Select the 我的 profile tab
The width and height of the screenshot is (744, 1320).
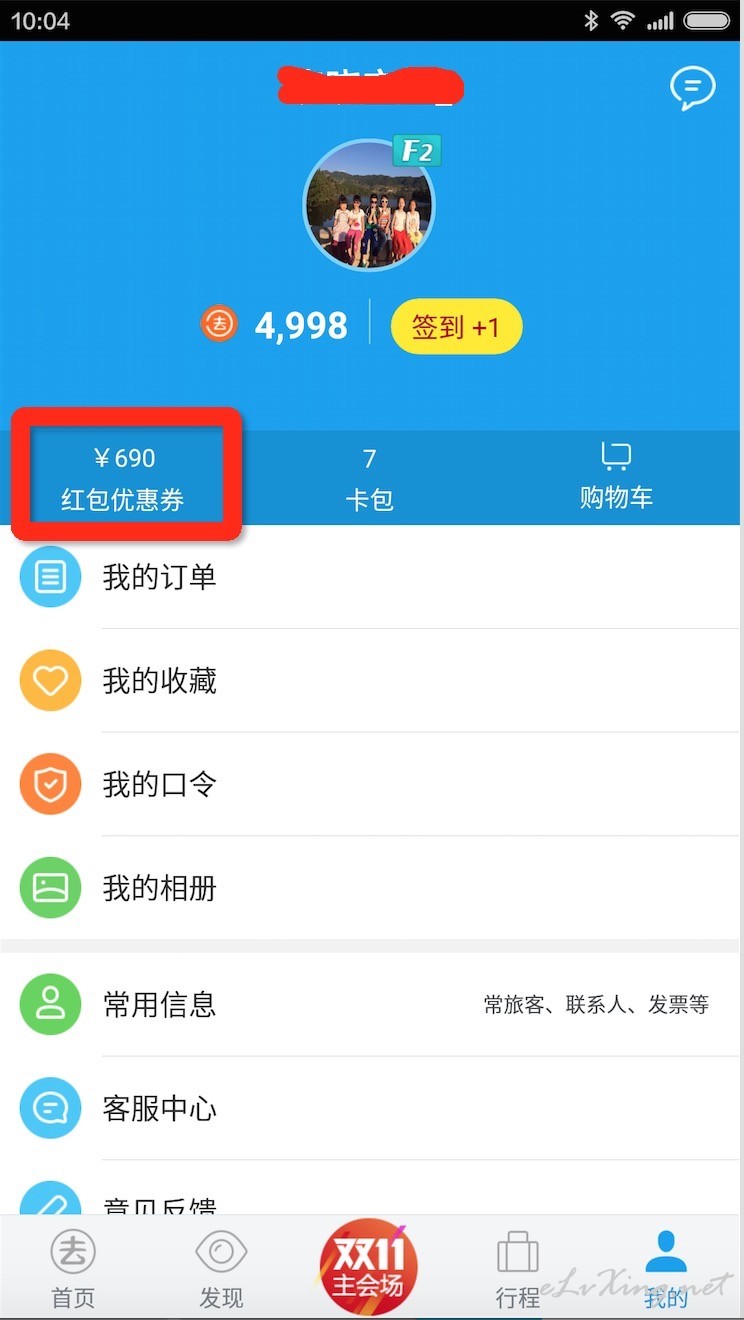666,1268
